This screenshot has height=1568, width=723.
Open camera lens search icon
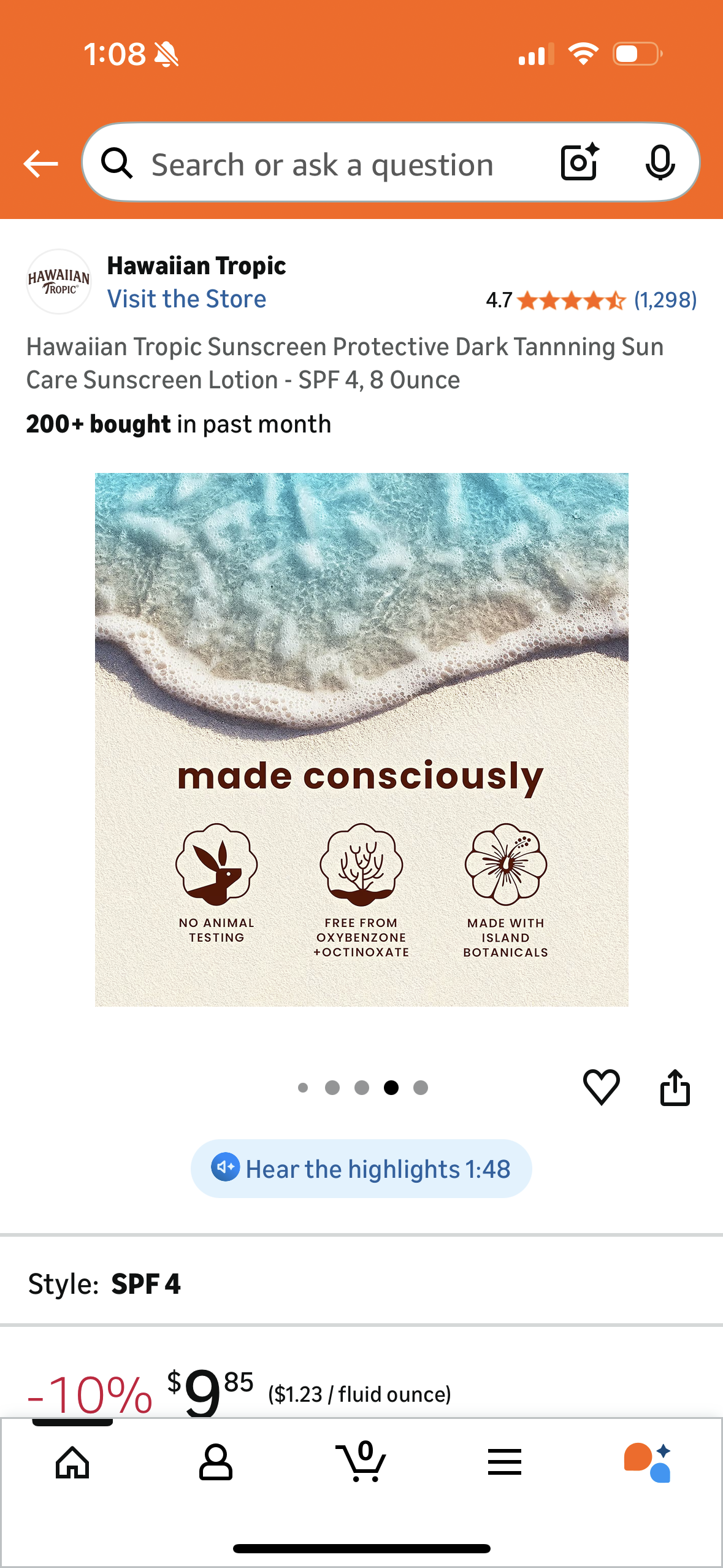(579, 163)
